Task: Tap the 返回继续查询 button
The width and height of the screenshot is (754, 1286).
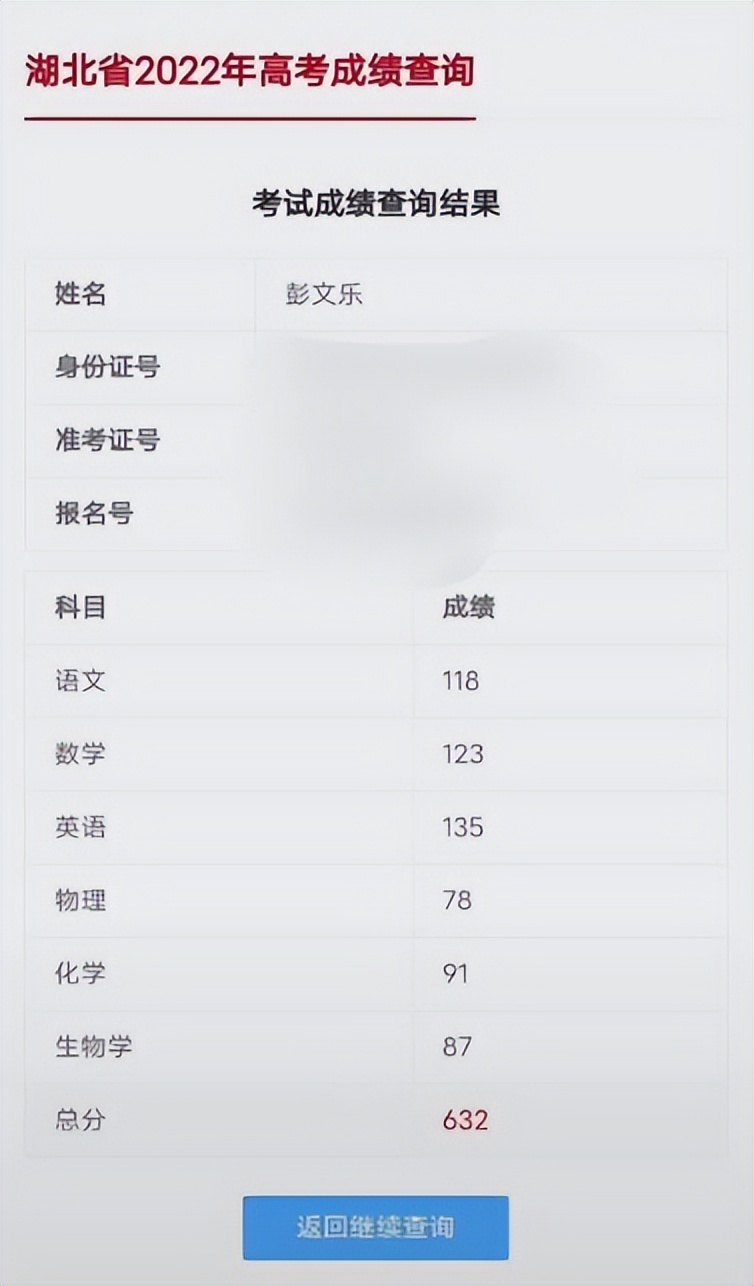Action: tap(375, 1227)
